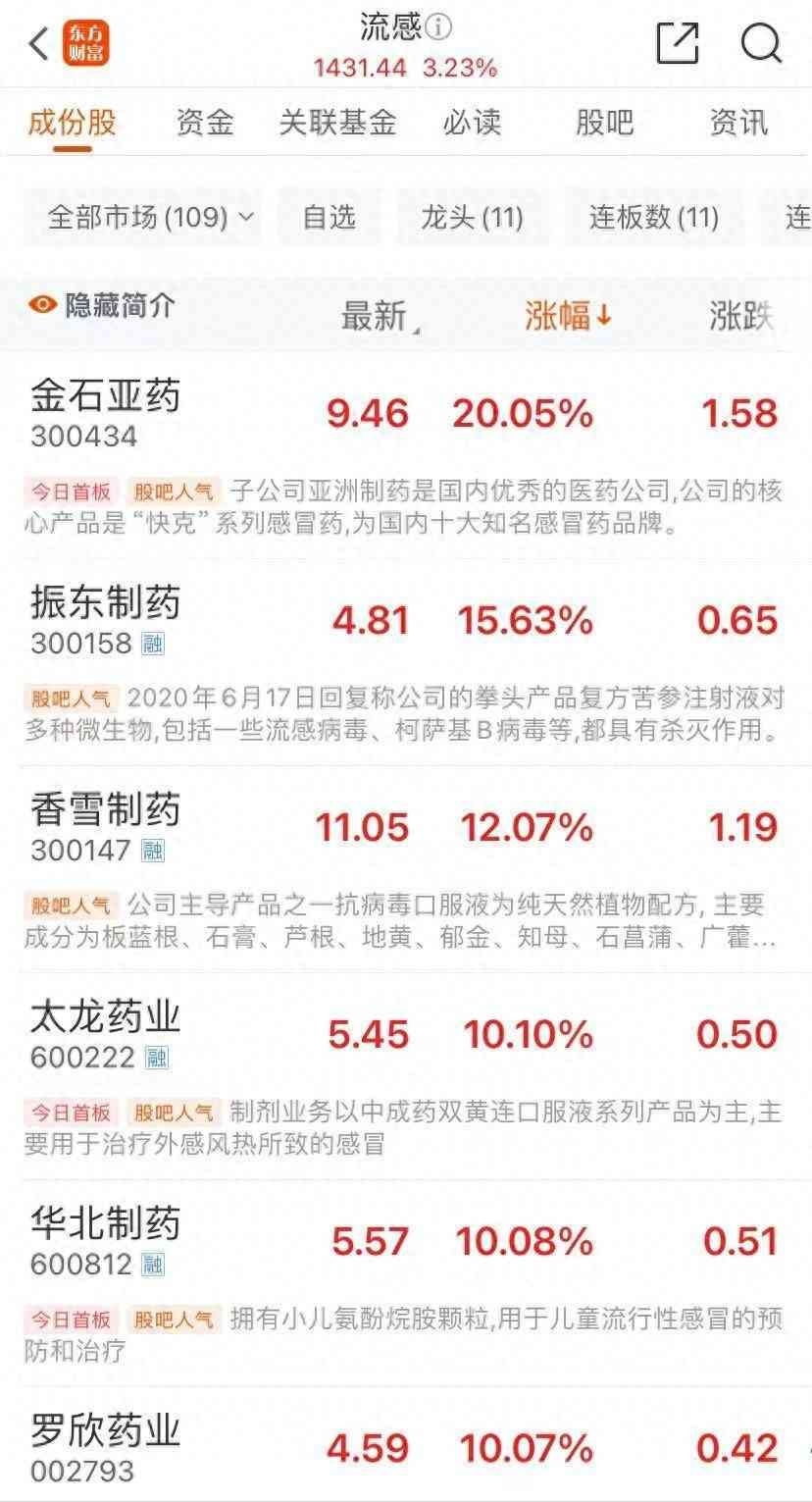
Task: Share the 流感 sector page
Action: (x=677, y=43)
